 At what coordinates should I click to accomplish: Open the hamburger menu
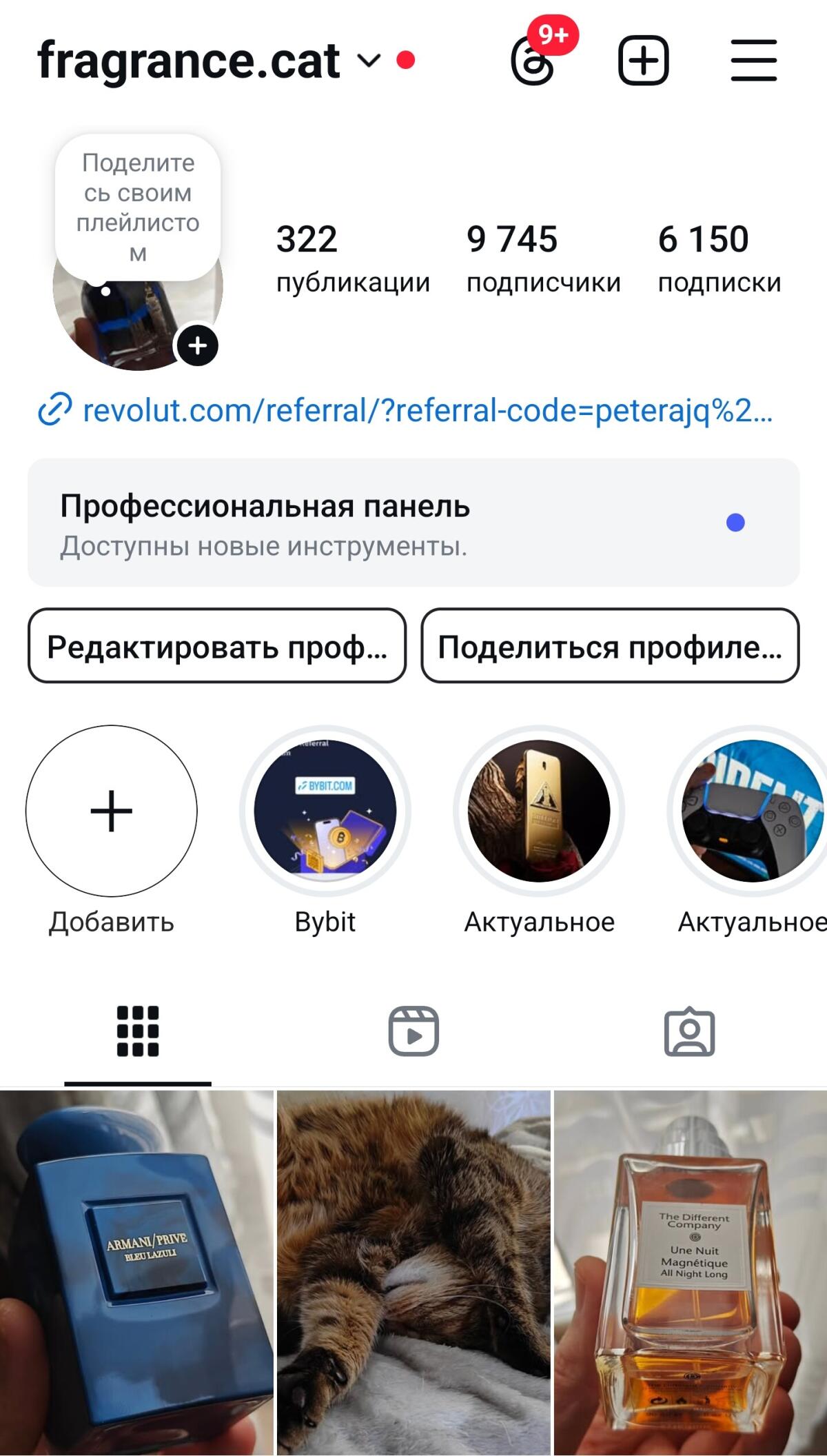[x=753, y=61]
